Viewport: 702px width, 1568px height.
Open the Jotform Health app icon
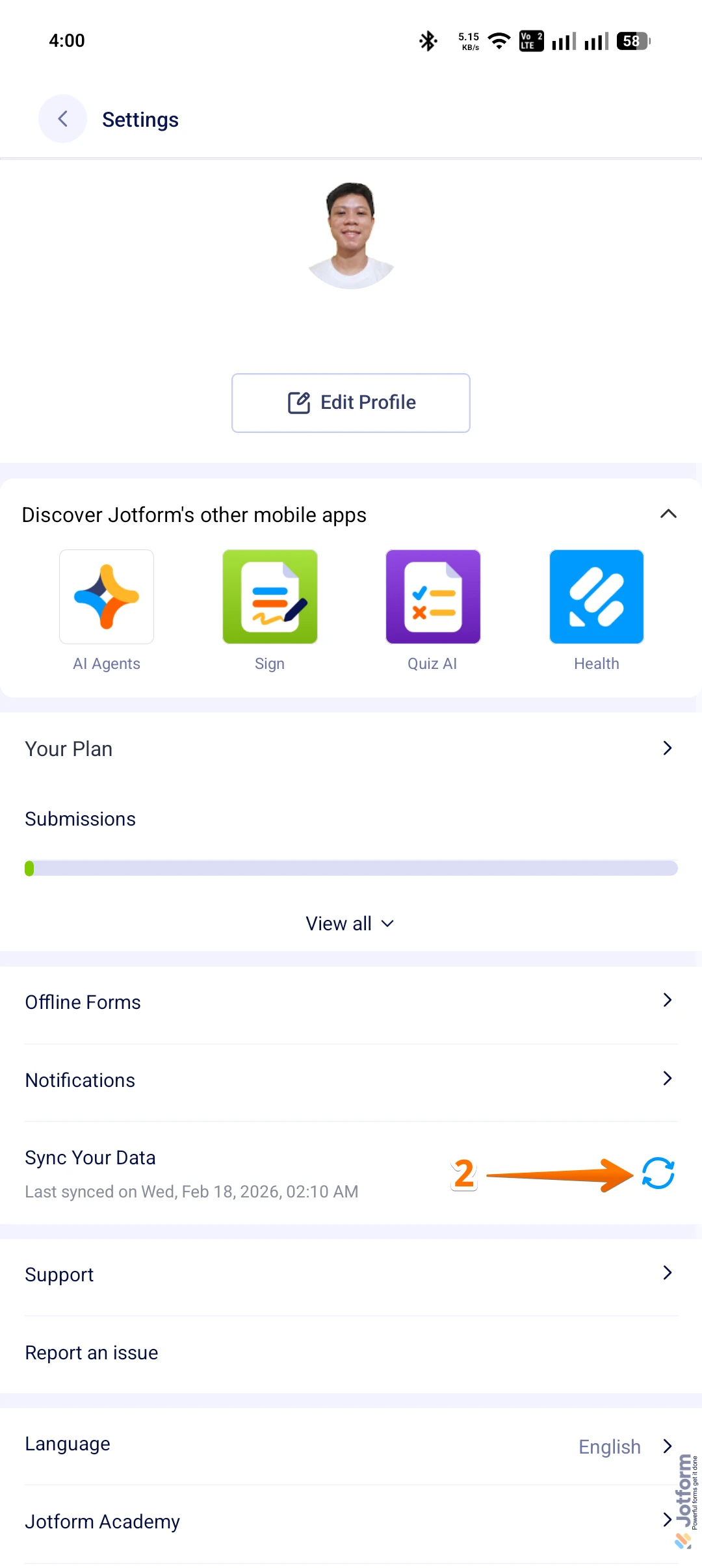[x=596, y=596]
